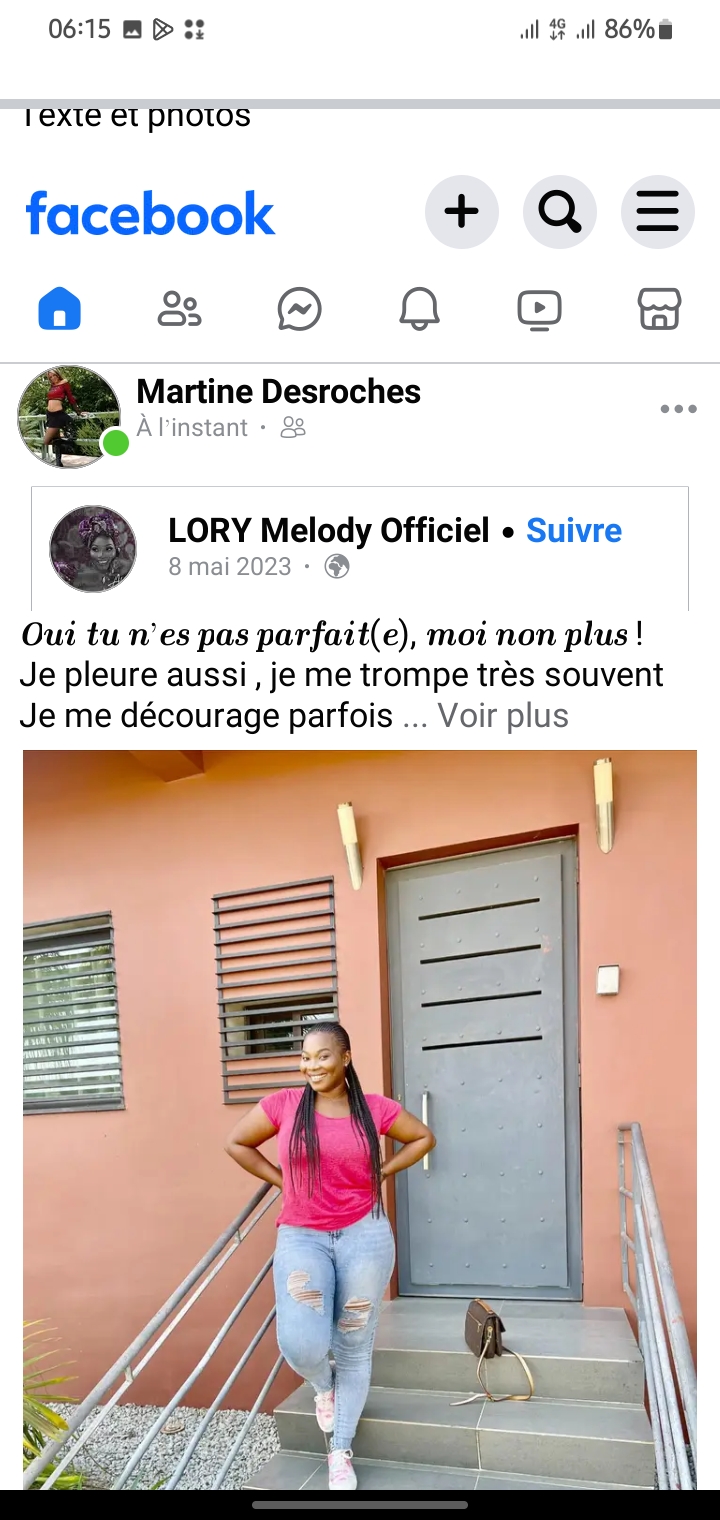Open the Marketplace tab
This screenshot has width=720, height=1520.
click(x=659, y=309)
